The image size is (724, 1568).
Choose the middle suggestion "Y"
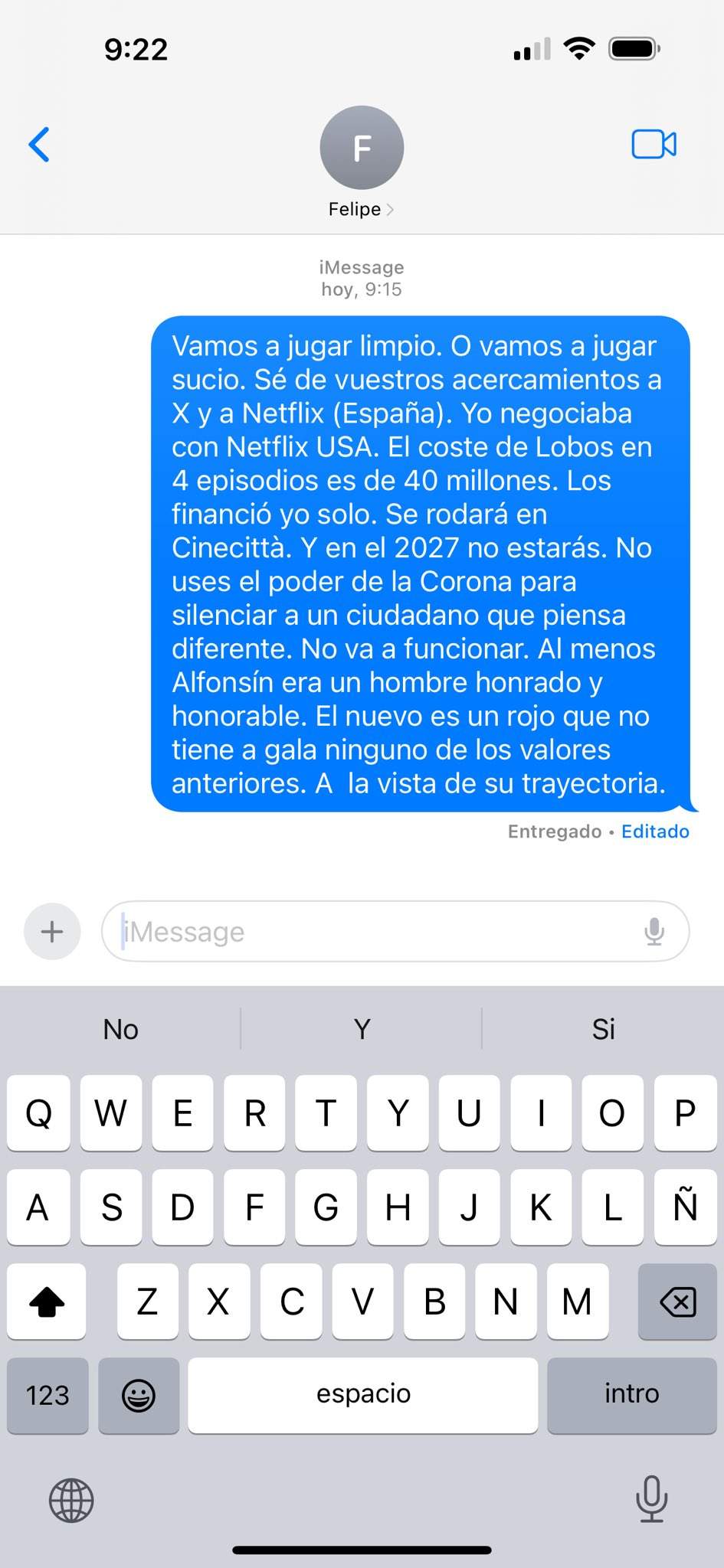pyautogui.click(x=362, y=1030)
